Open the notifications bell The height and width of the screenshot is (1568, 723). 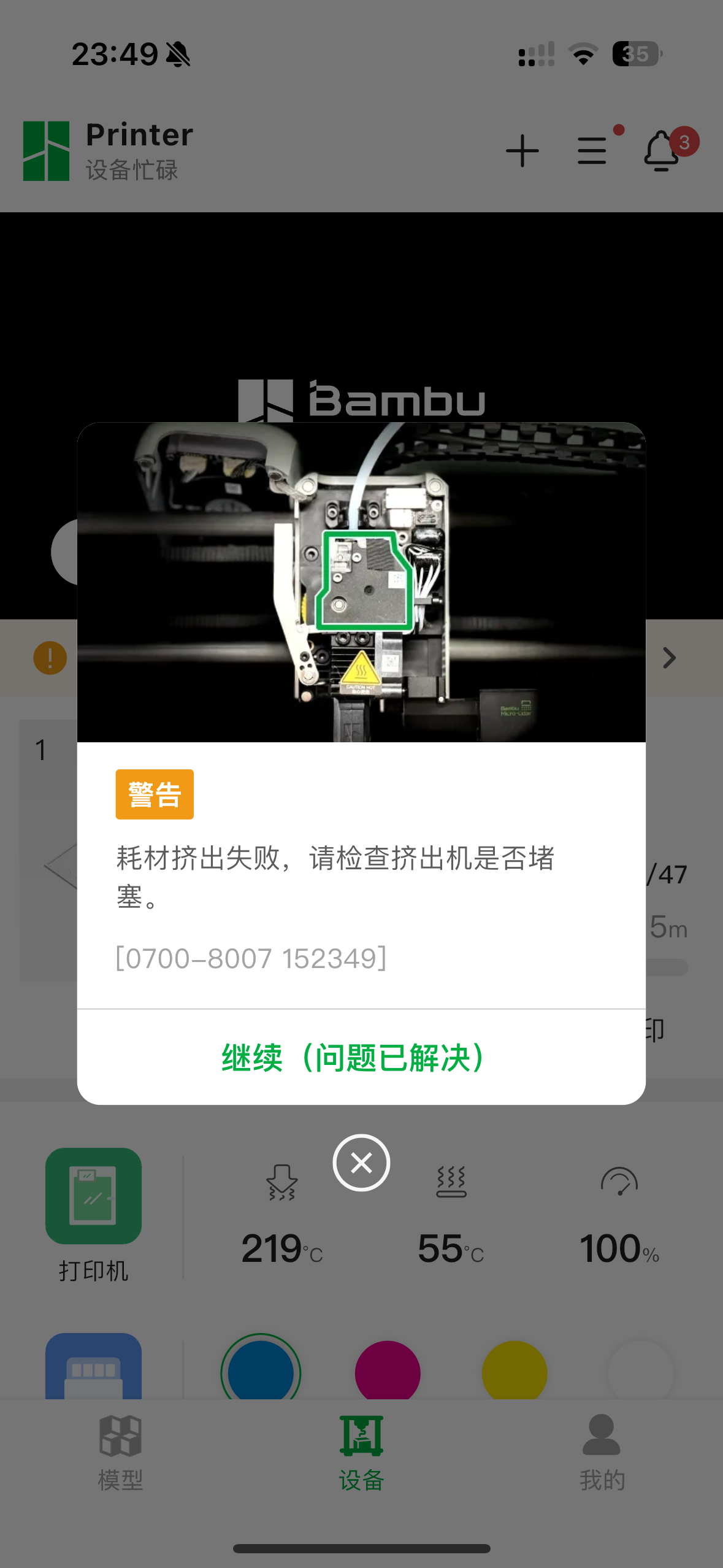pos(662,151)
